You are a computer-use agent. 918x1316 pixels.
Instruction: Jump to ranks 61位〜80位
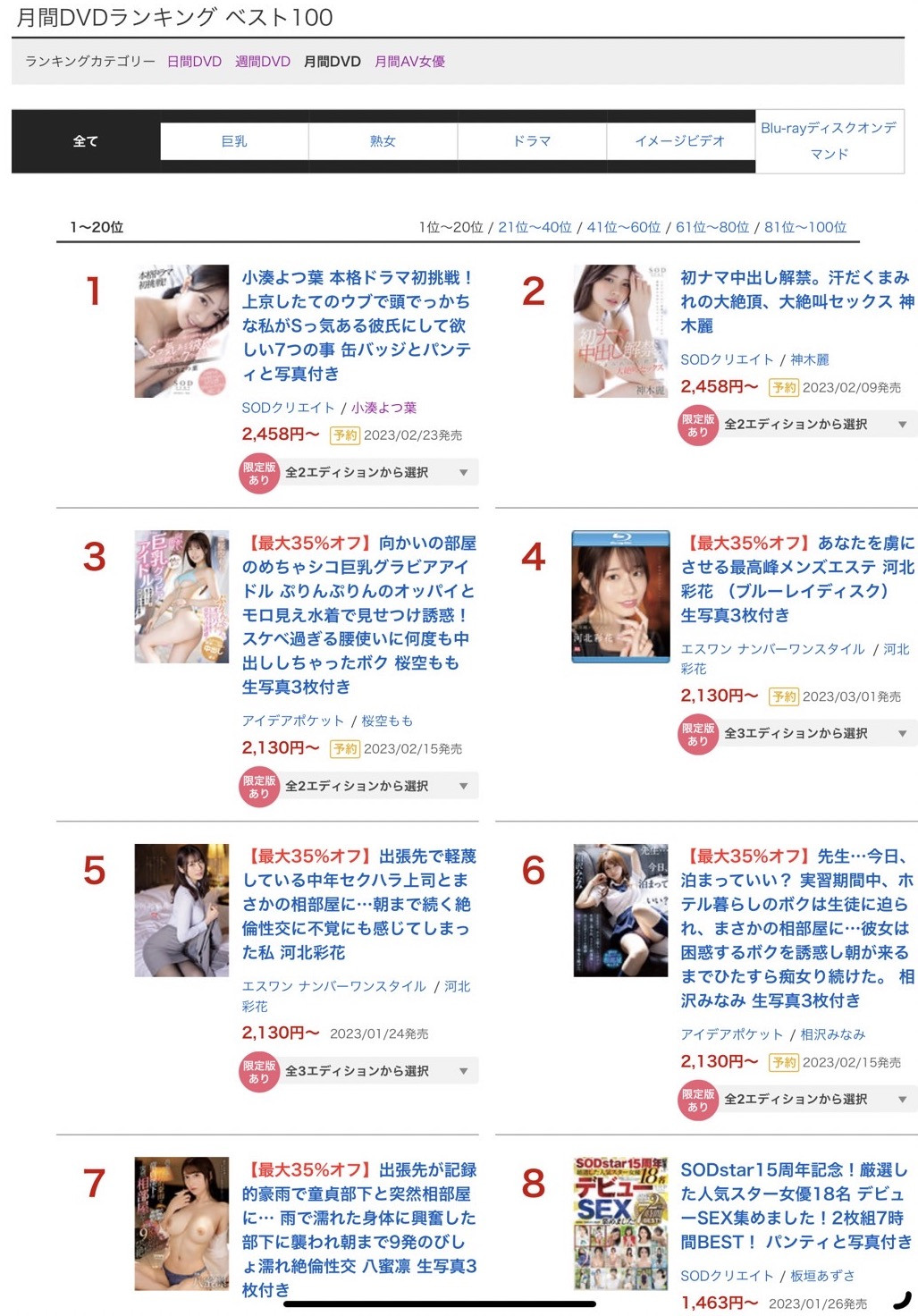pos(712,227)
